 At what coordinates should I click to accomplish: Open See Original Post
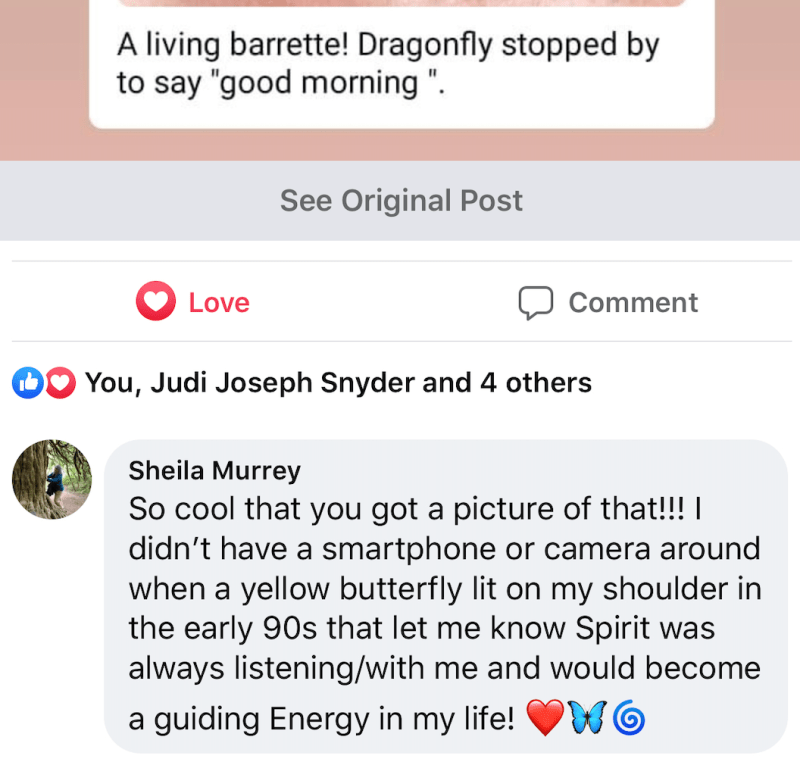[401, 201]
